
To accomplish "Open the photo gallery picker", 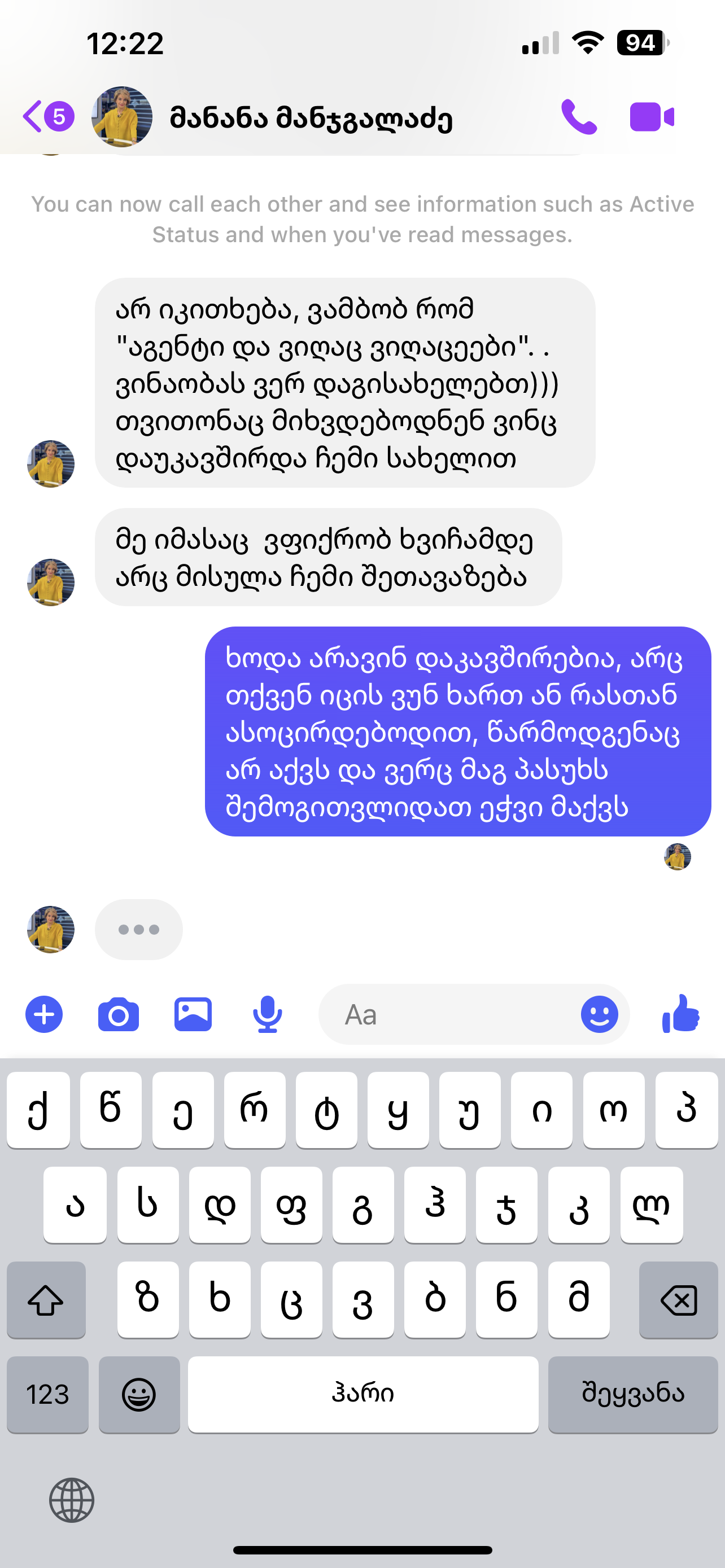I will click(x=193, y=1015).
